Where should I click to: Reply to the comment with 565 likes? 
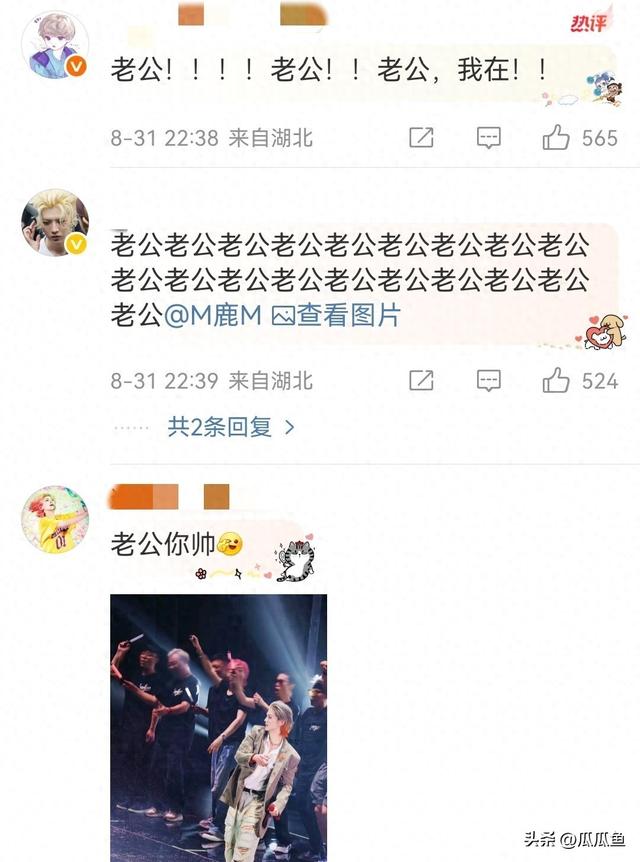[488, 138]
